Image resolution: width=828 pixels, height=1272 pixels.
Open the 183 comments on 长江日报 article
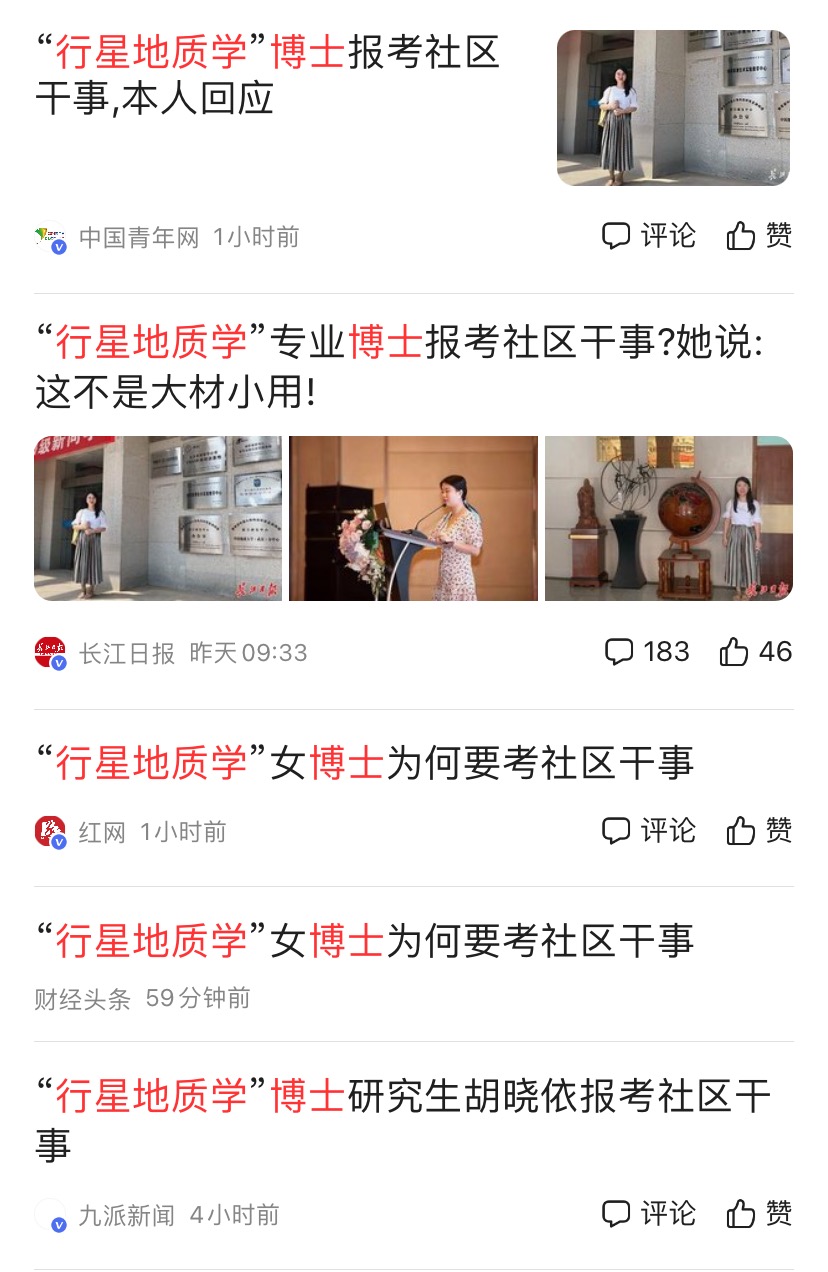647,652
